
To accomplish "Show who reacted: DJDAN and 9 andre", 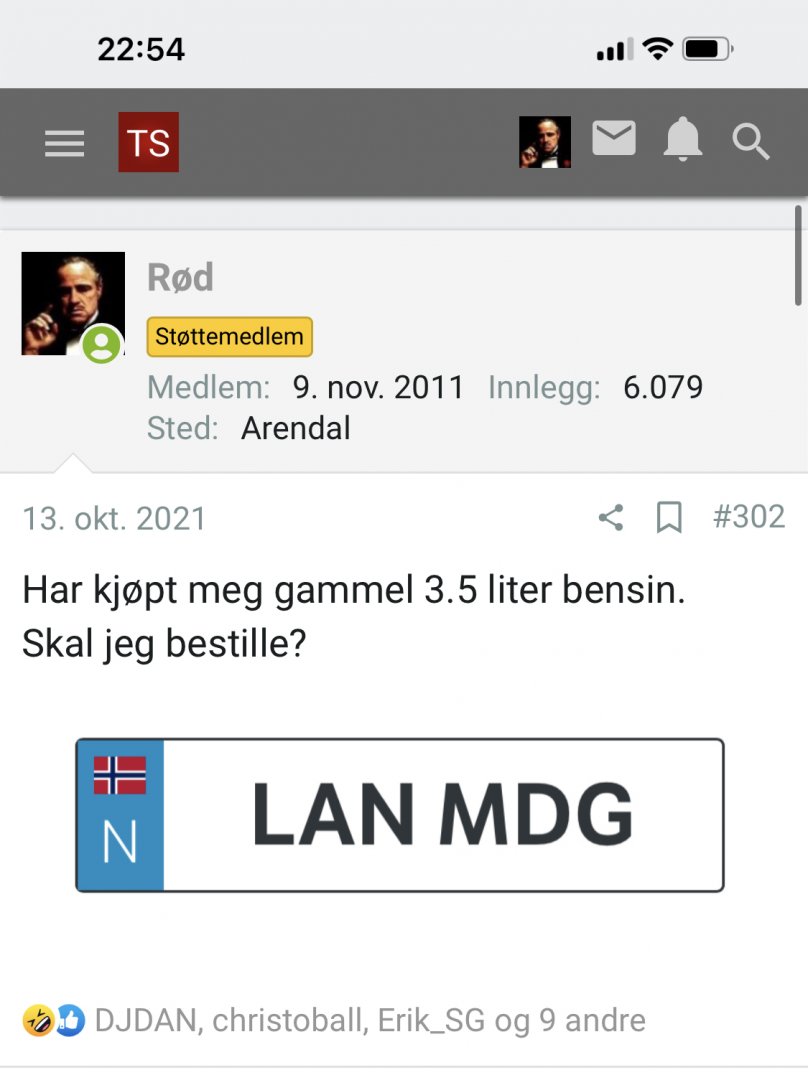I will point(370,1021).
